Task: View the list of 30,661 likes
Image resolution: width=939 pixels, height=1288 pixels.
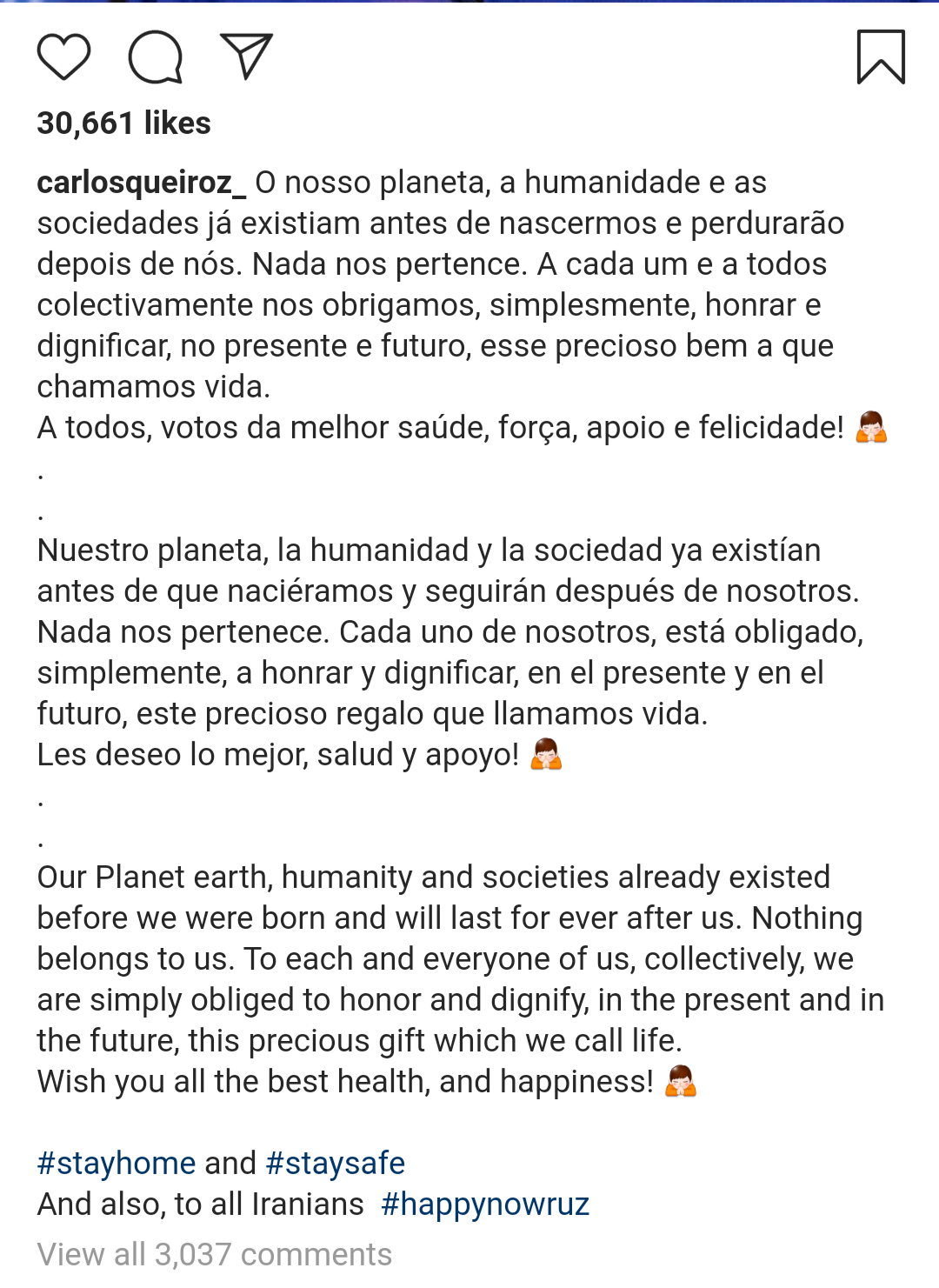Action: 123,123
